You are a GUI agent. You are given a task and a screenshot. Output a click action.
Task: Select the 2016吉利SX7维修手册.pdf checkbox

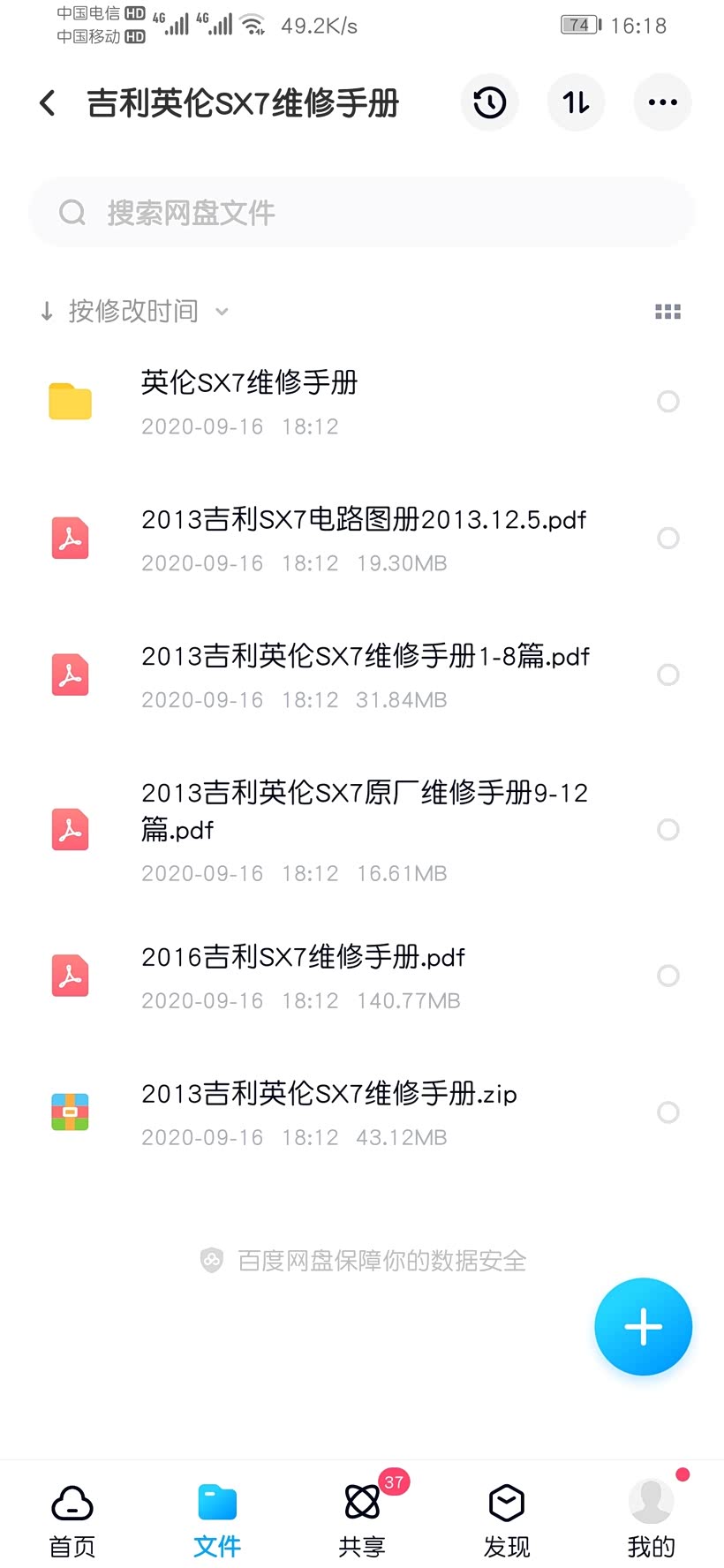click(x=668, y=976)
